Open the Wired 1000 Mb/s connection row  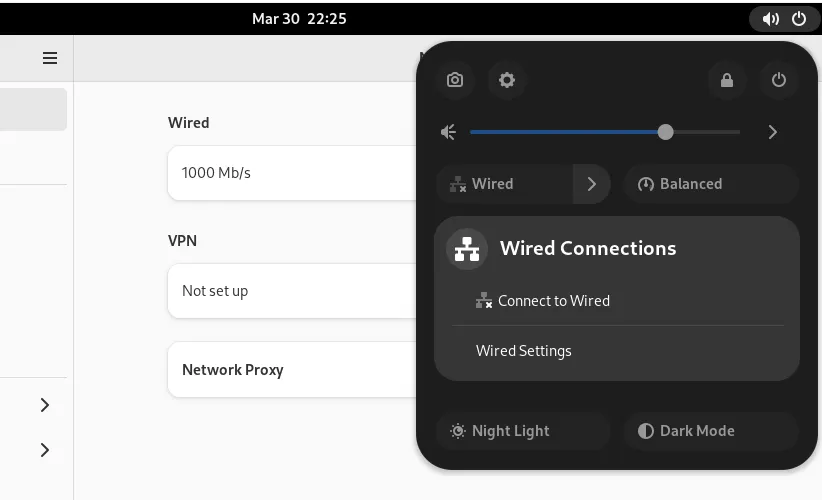[x=290, y=173]
